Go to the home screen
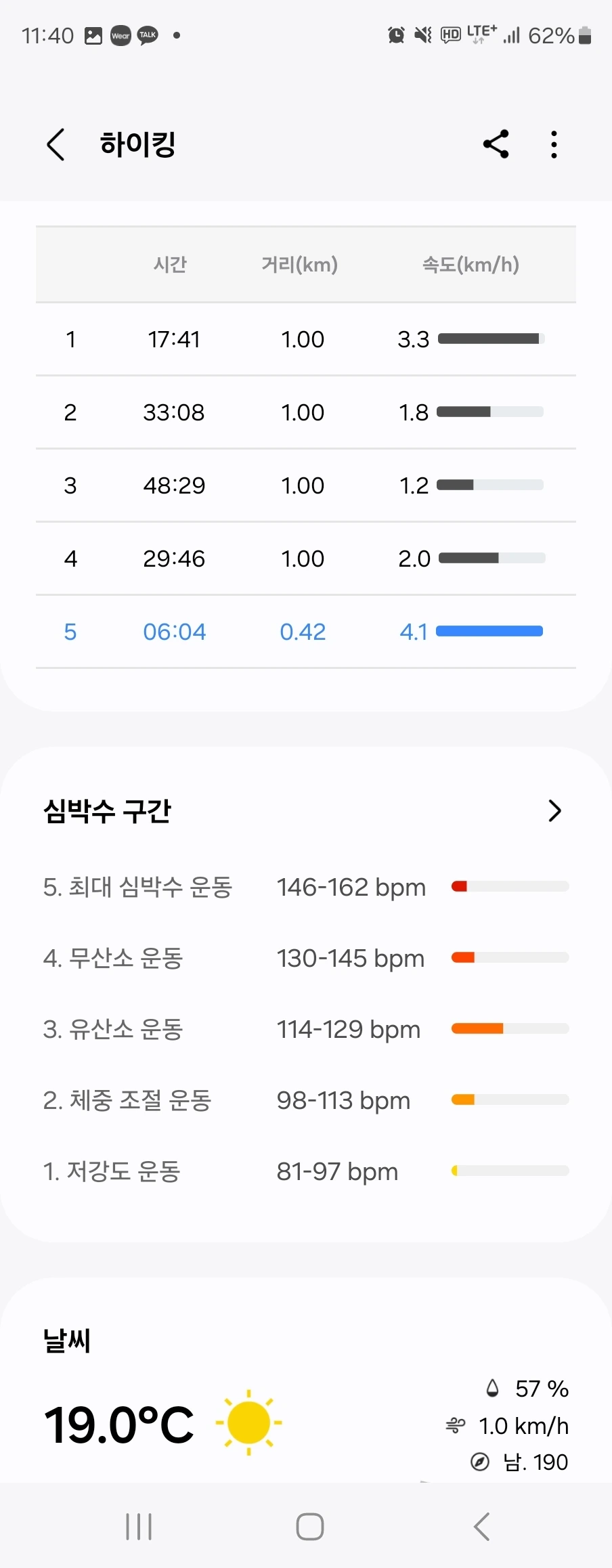Screen dimensions: 612x1568 [309, 1526]
